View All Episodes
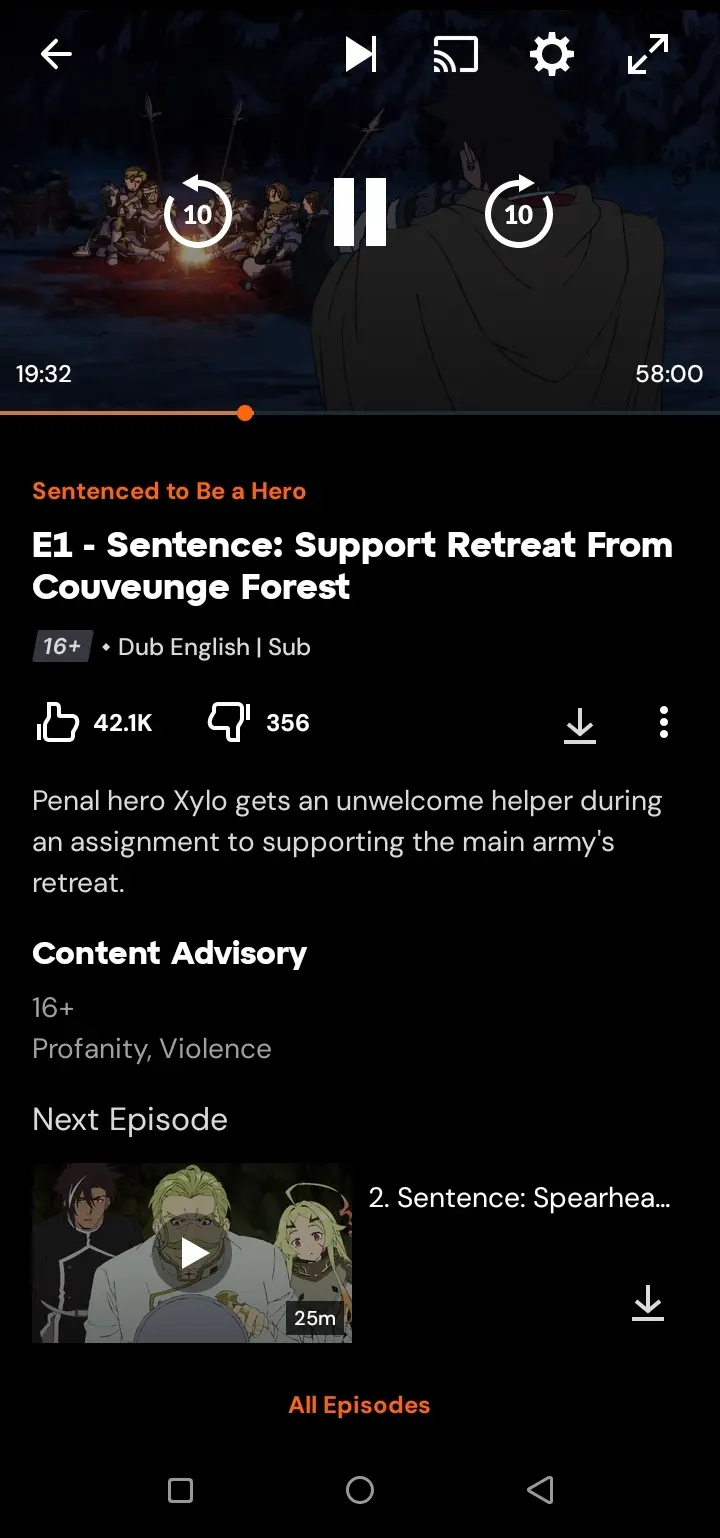 coord(359,1405)
